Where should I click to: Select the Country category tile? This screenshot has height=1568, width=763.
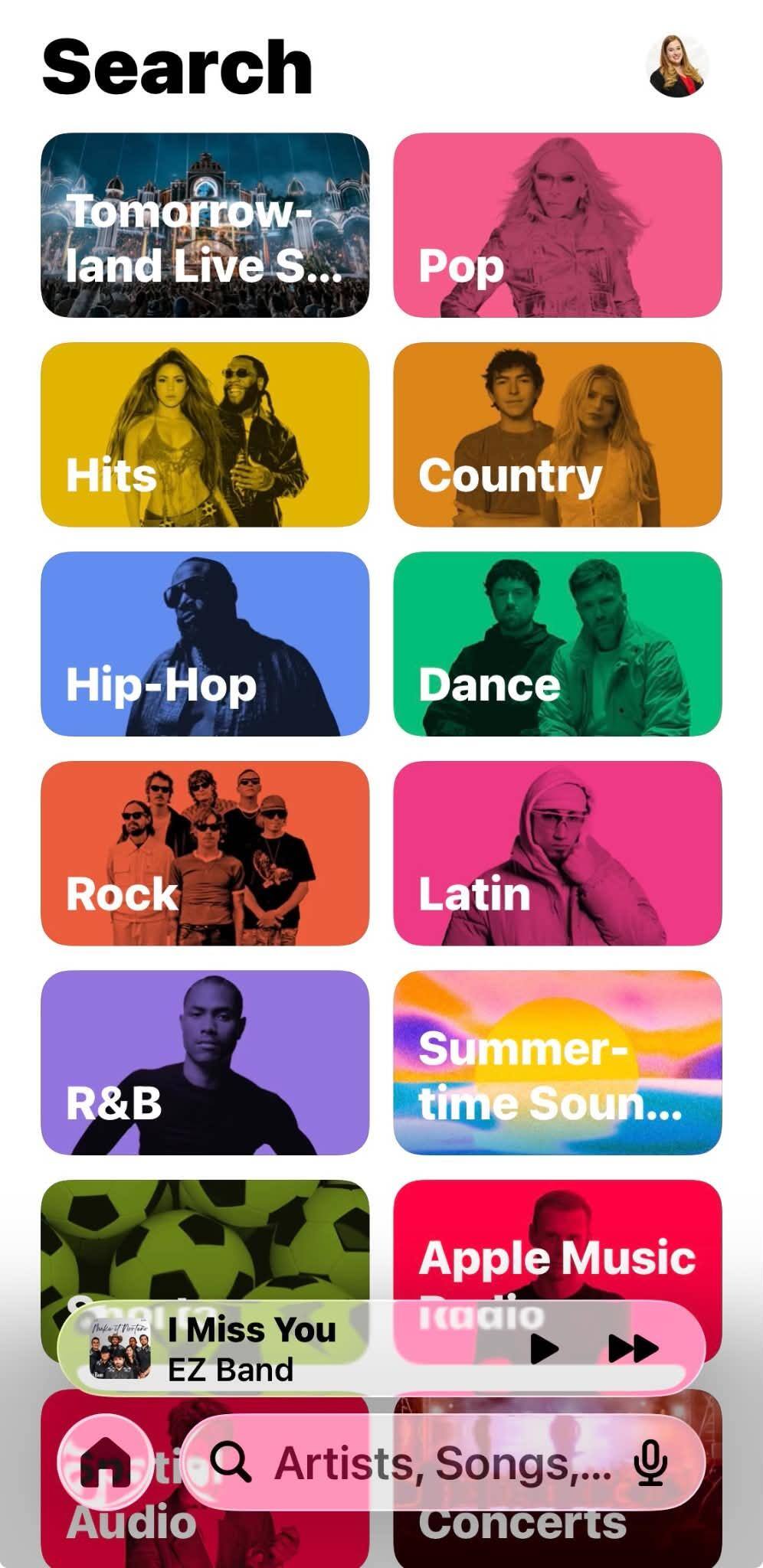point(558,435)
